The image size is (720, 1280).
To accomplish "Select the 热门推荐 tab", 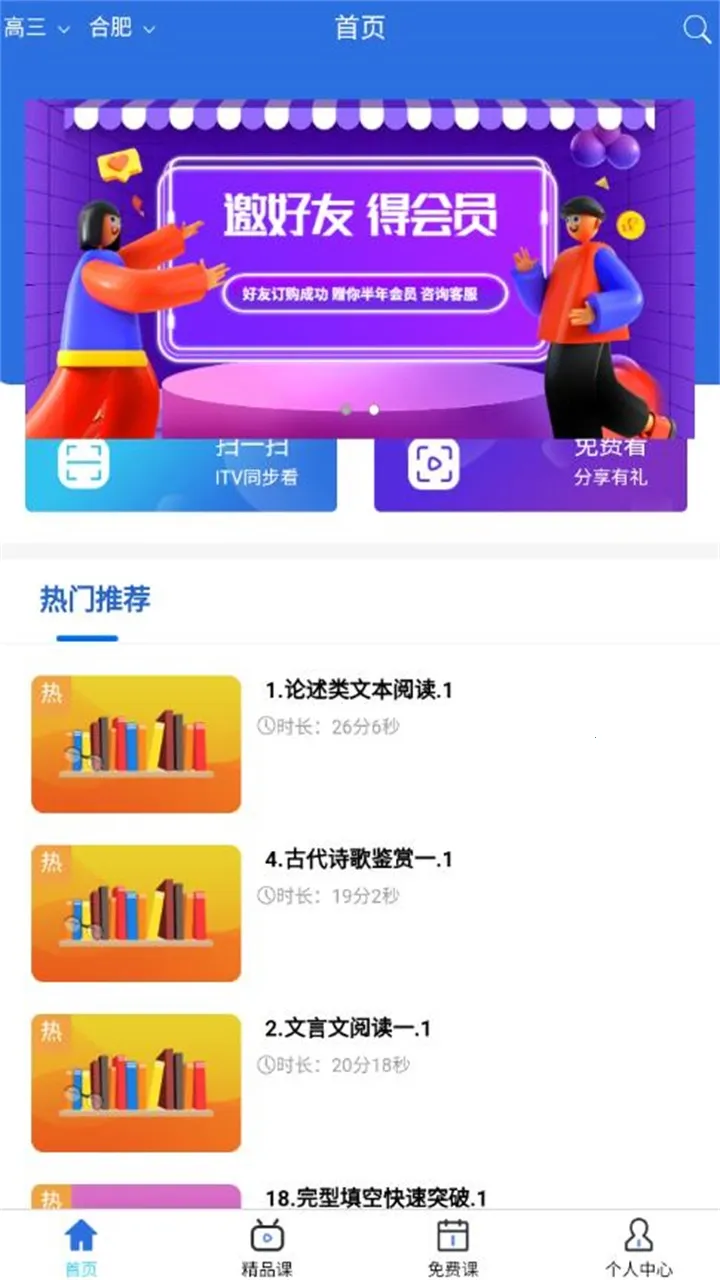I will coord(95,600).
